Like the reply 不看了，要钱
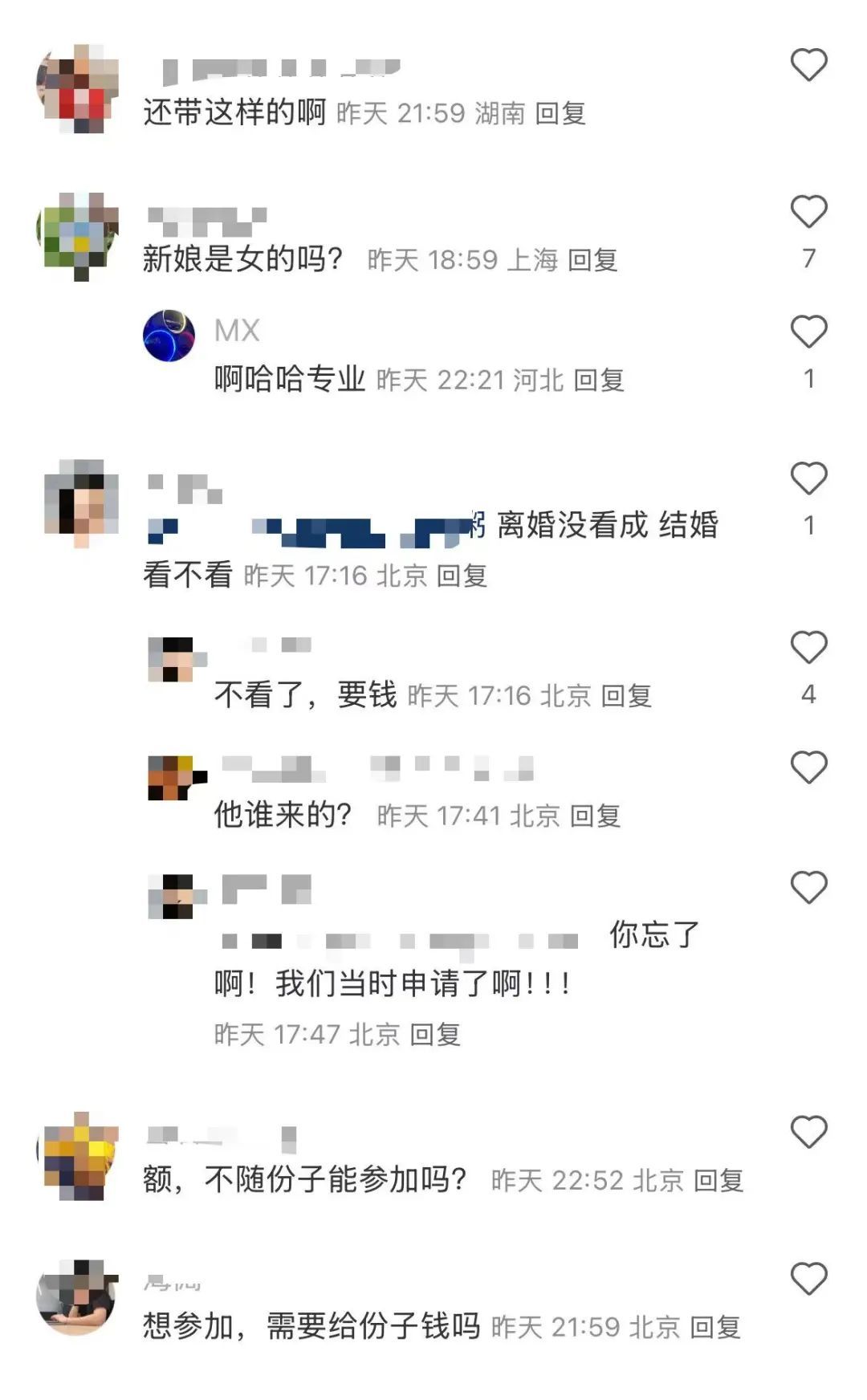Screen dimensions: 867x1400 [x=808, y=648]
